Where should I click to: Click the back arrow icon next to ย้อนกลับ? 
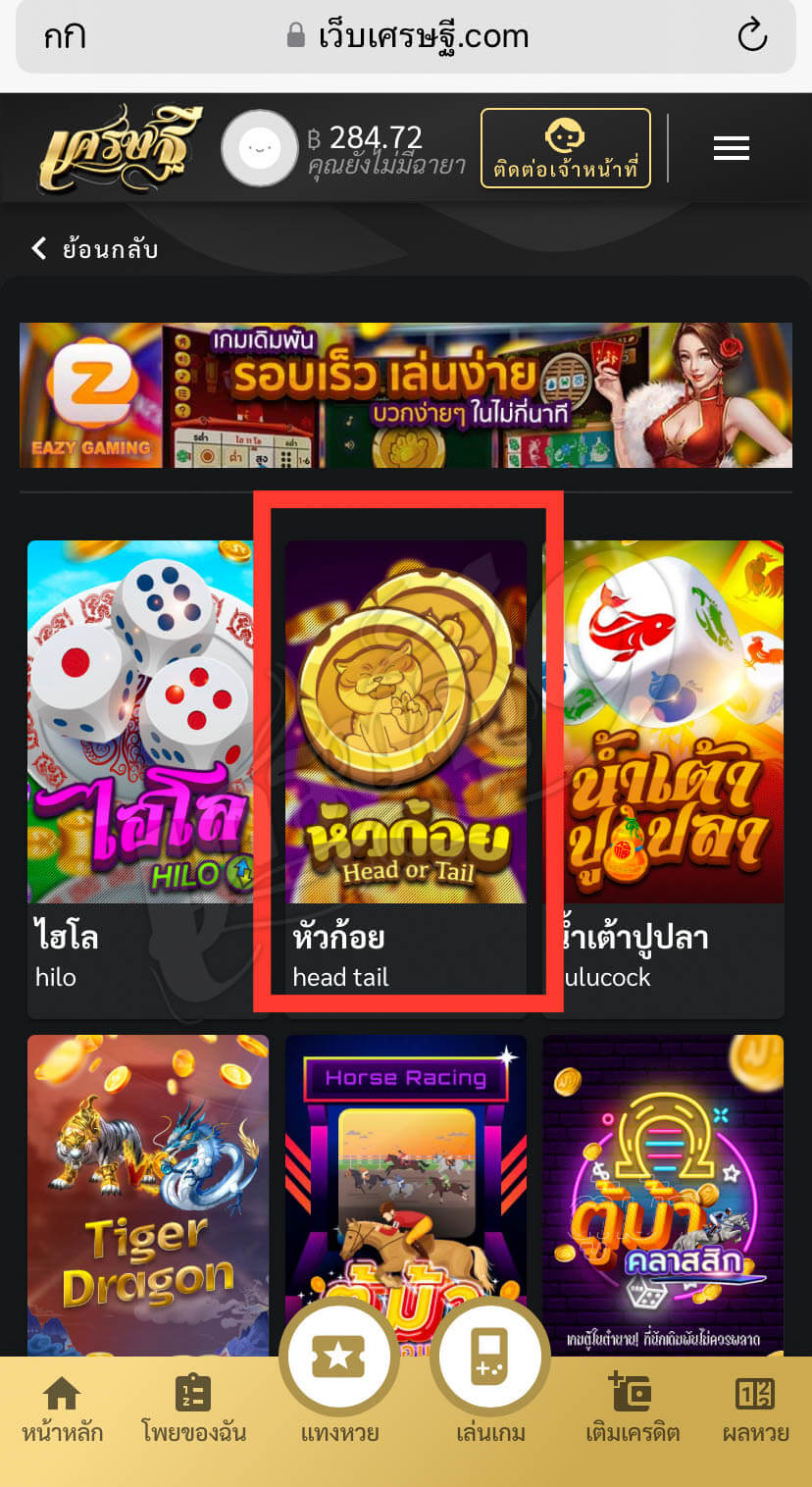[38, 248]
